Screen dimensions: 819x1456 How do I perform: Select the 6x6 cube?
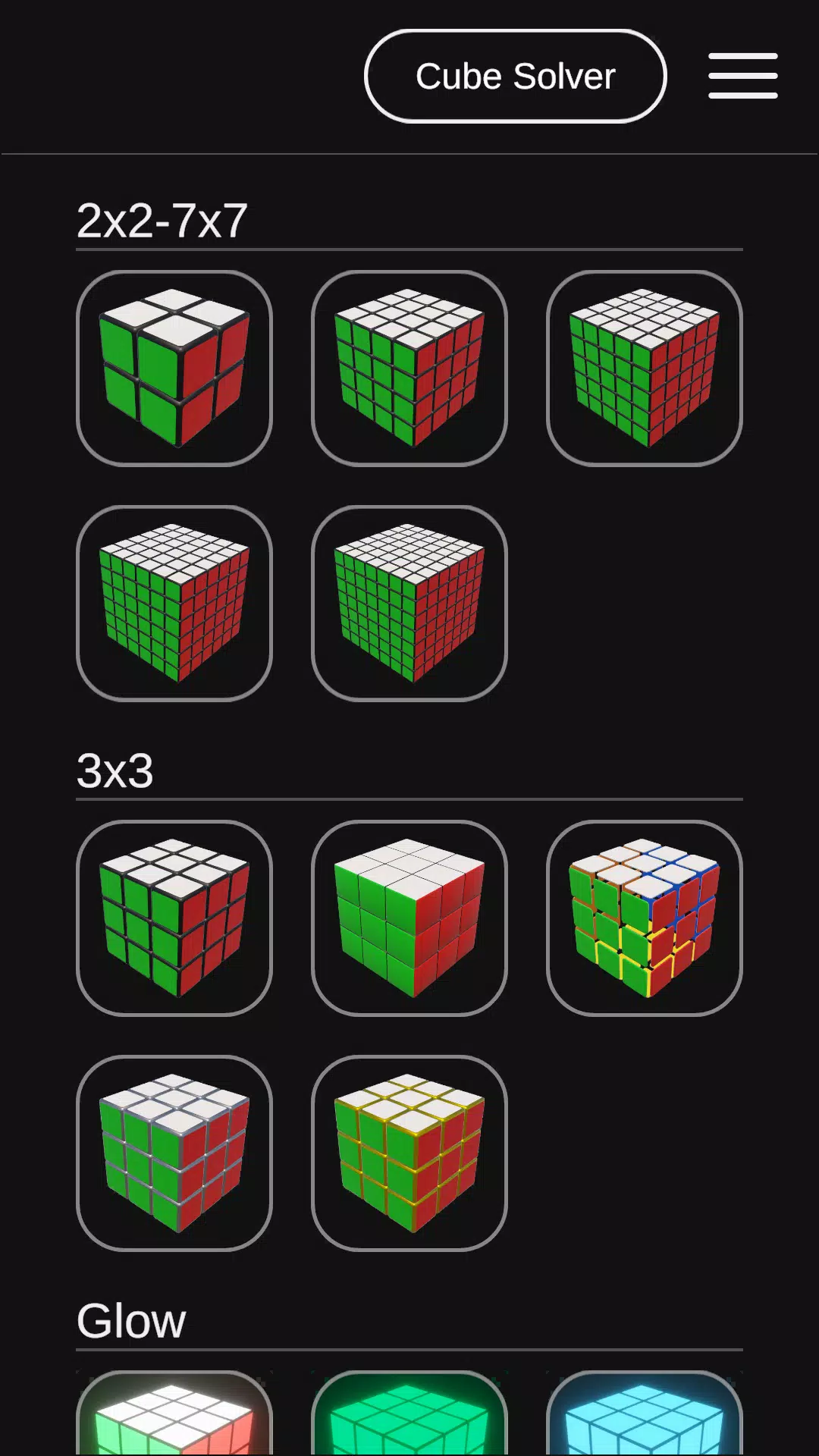[174, 603]
